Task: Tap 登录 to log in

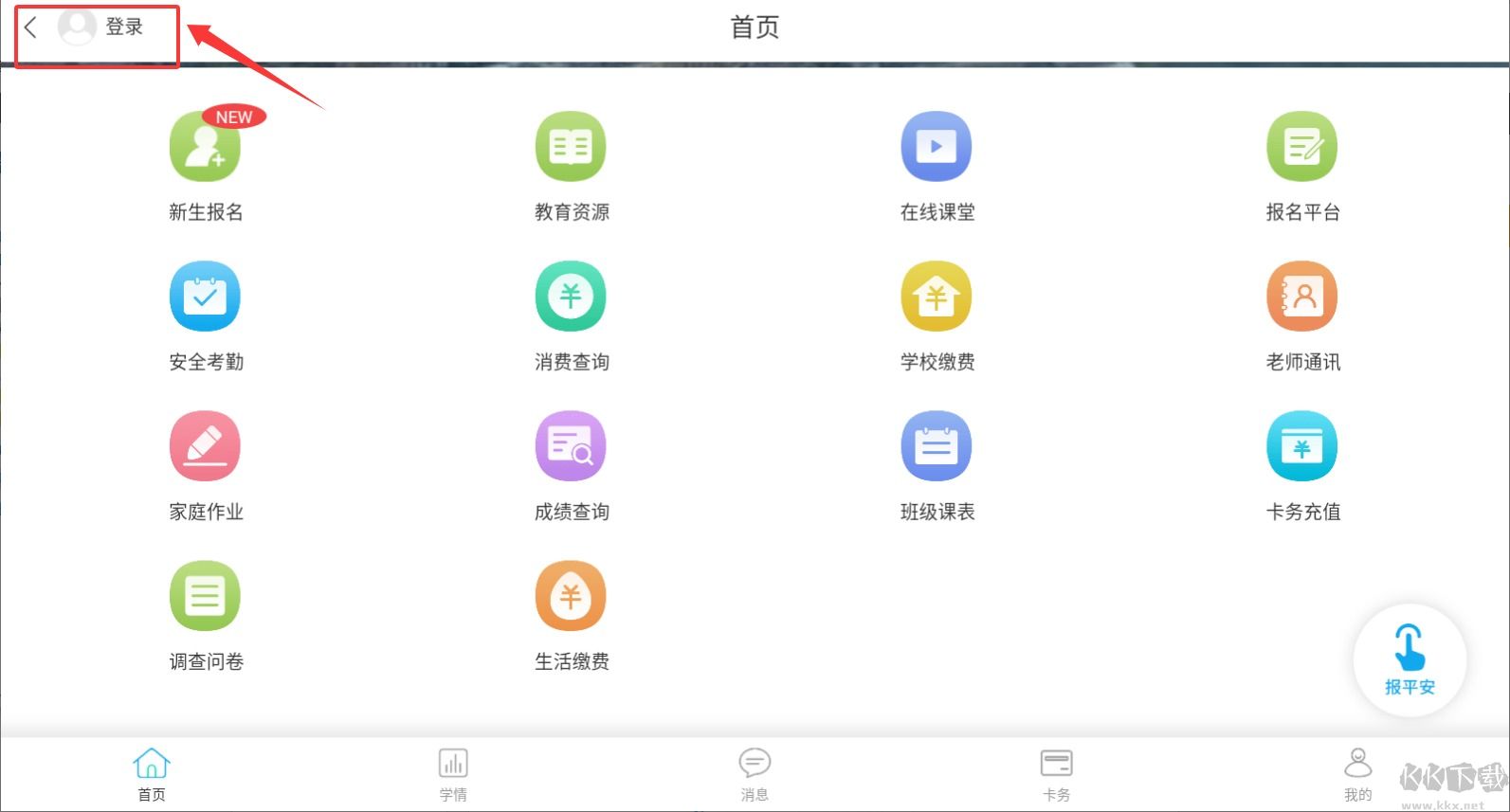Action: pyautogui.click(x=123, y=27)
